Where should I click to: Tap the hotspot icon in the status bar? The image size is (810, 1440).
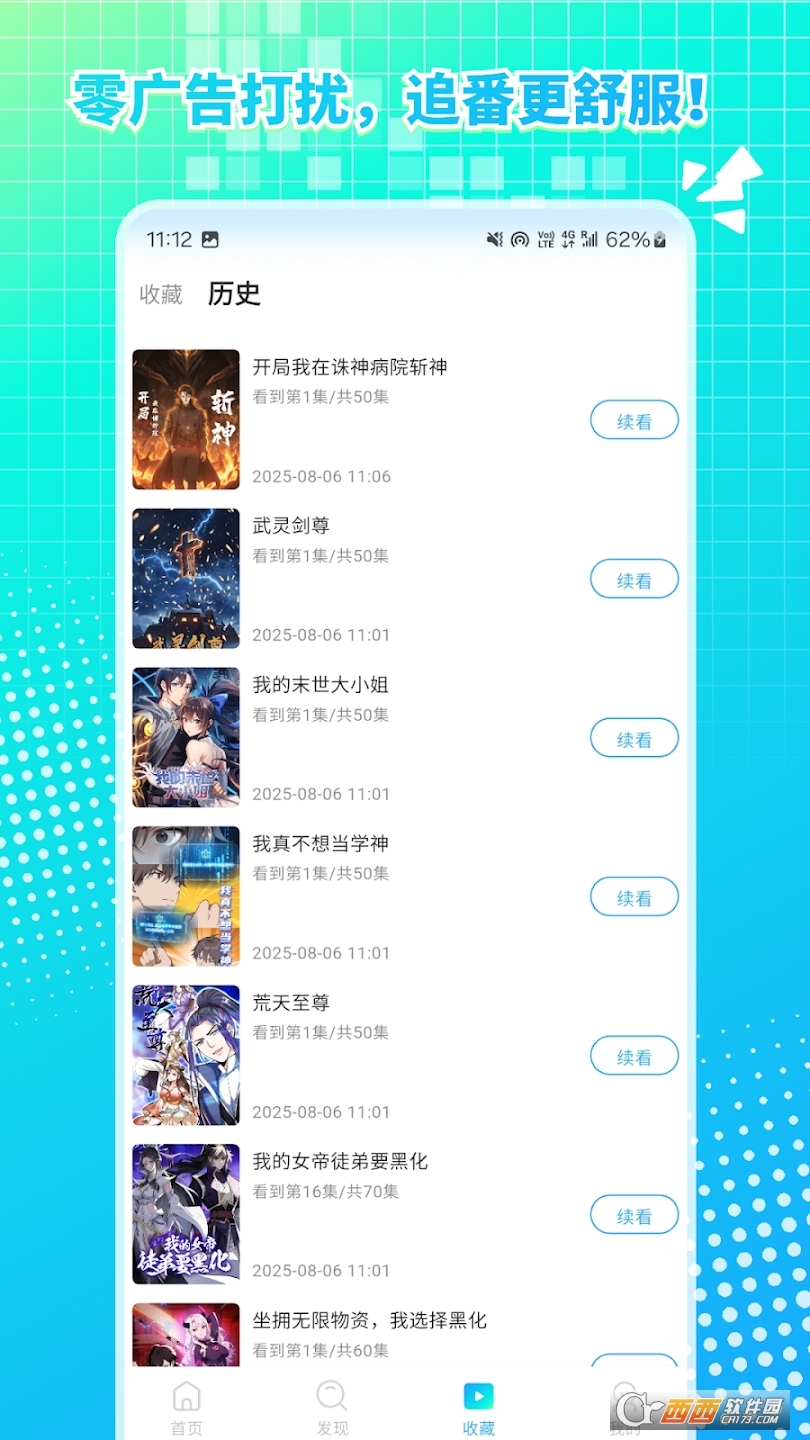coord(517,238)
